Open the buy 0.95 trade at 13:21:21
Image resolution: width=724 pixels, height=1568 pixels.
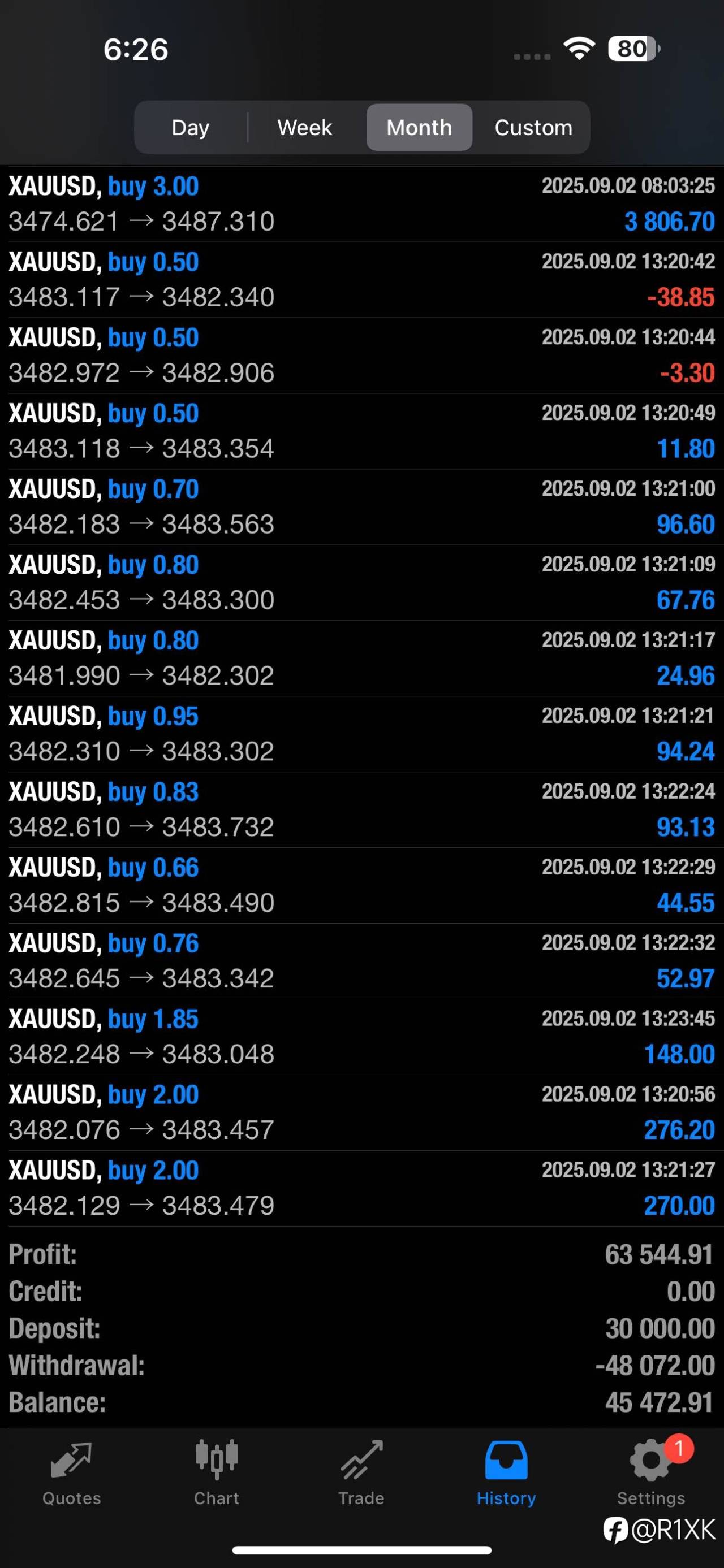tap(361, 734)
